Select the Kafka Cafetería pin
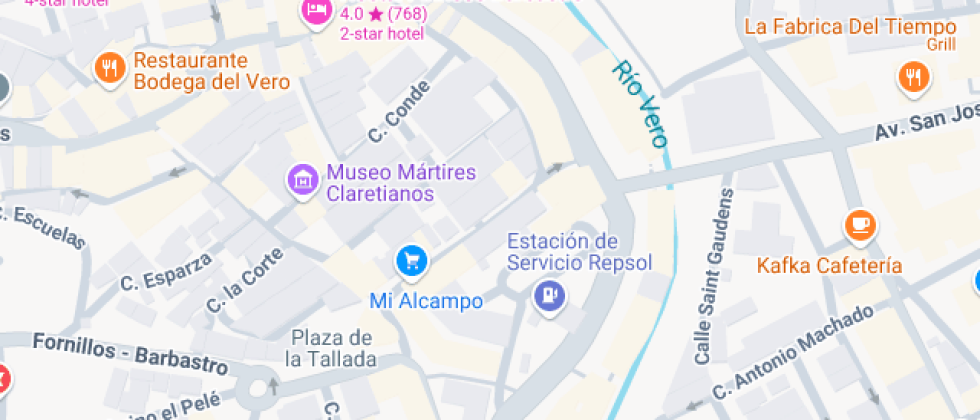 (x=859, y=226)
